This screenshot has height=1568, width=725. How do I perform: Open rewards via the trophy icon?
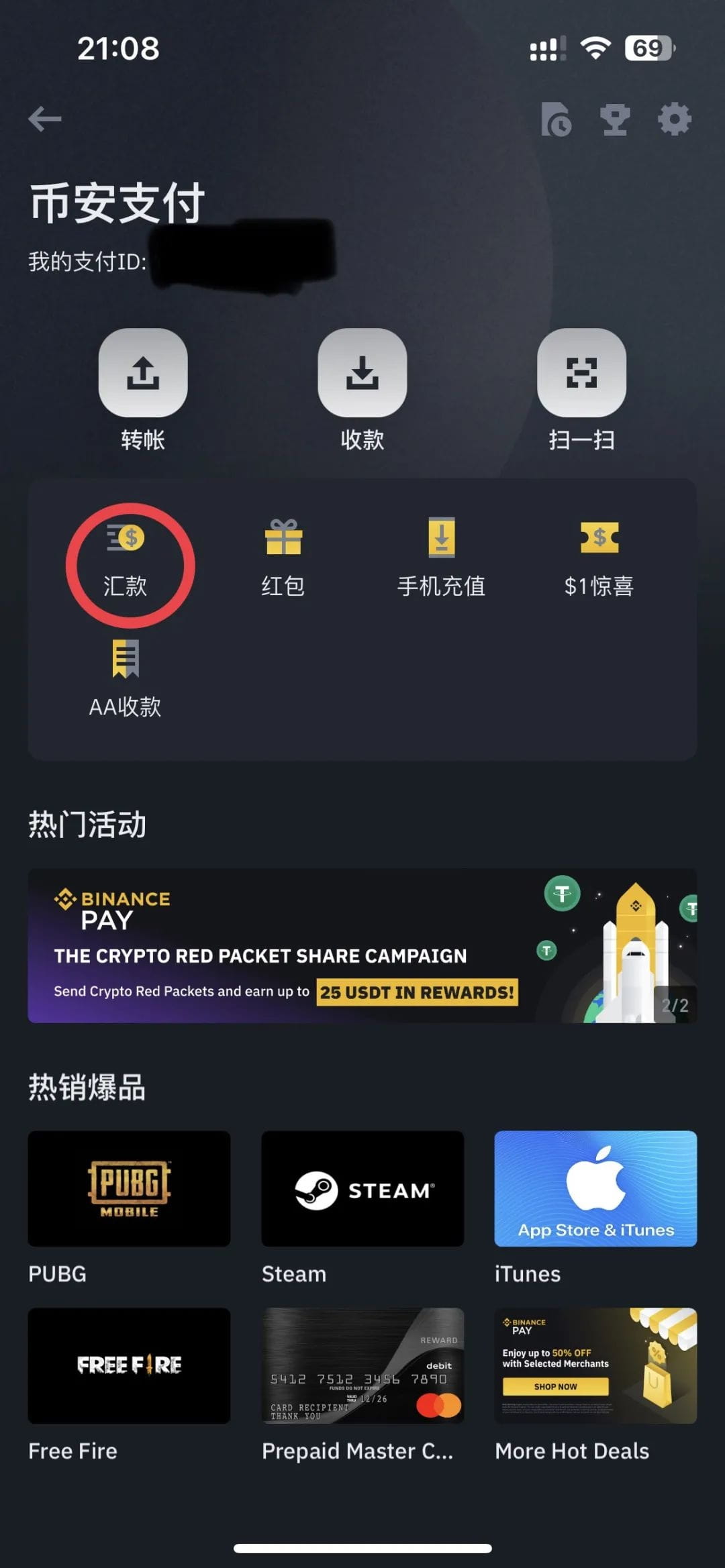613,119
